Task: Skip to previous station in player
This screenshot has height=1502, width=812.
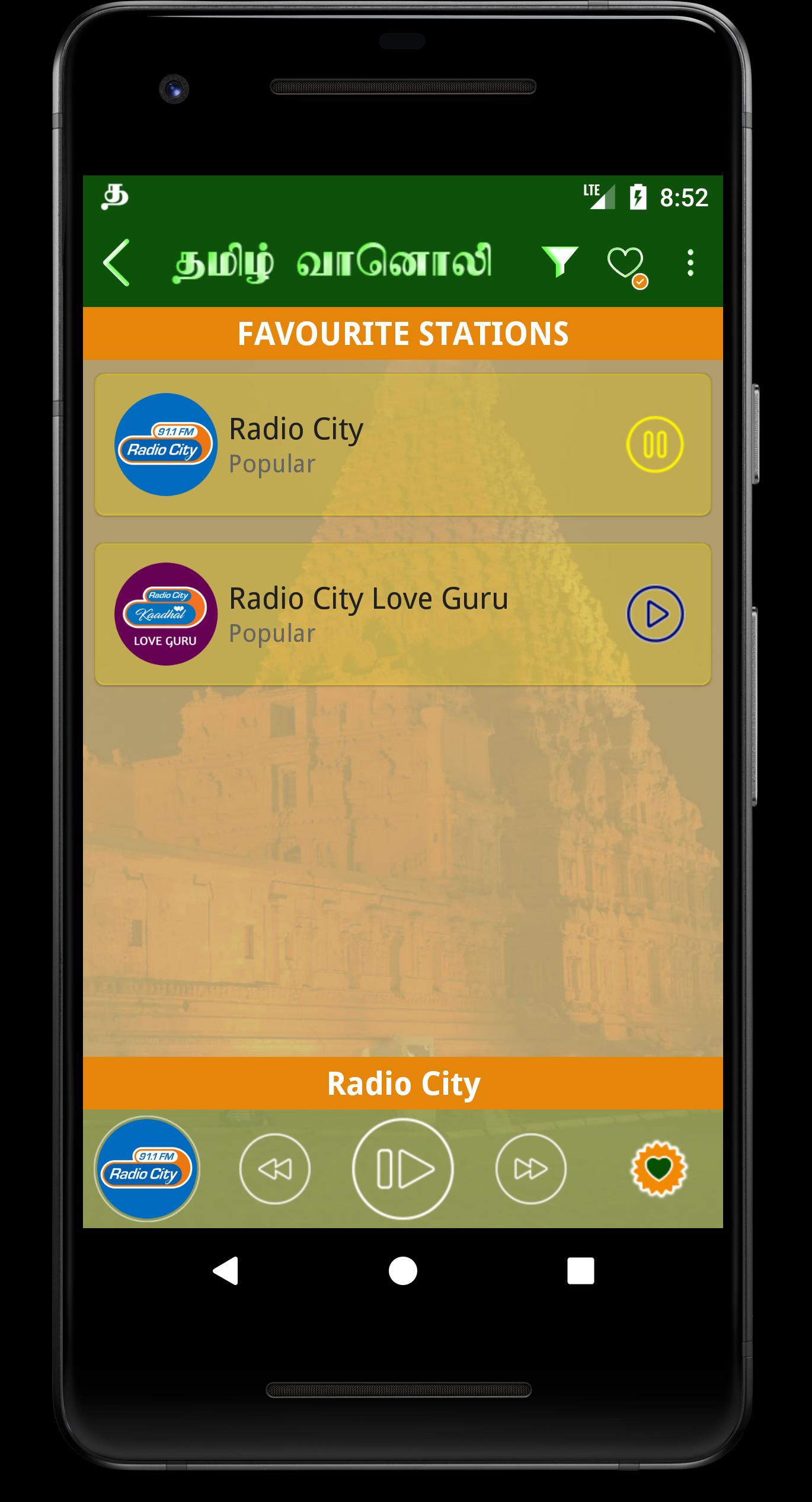Action: coord(274,1168)
